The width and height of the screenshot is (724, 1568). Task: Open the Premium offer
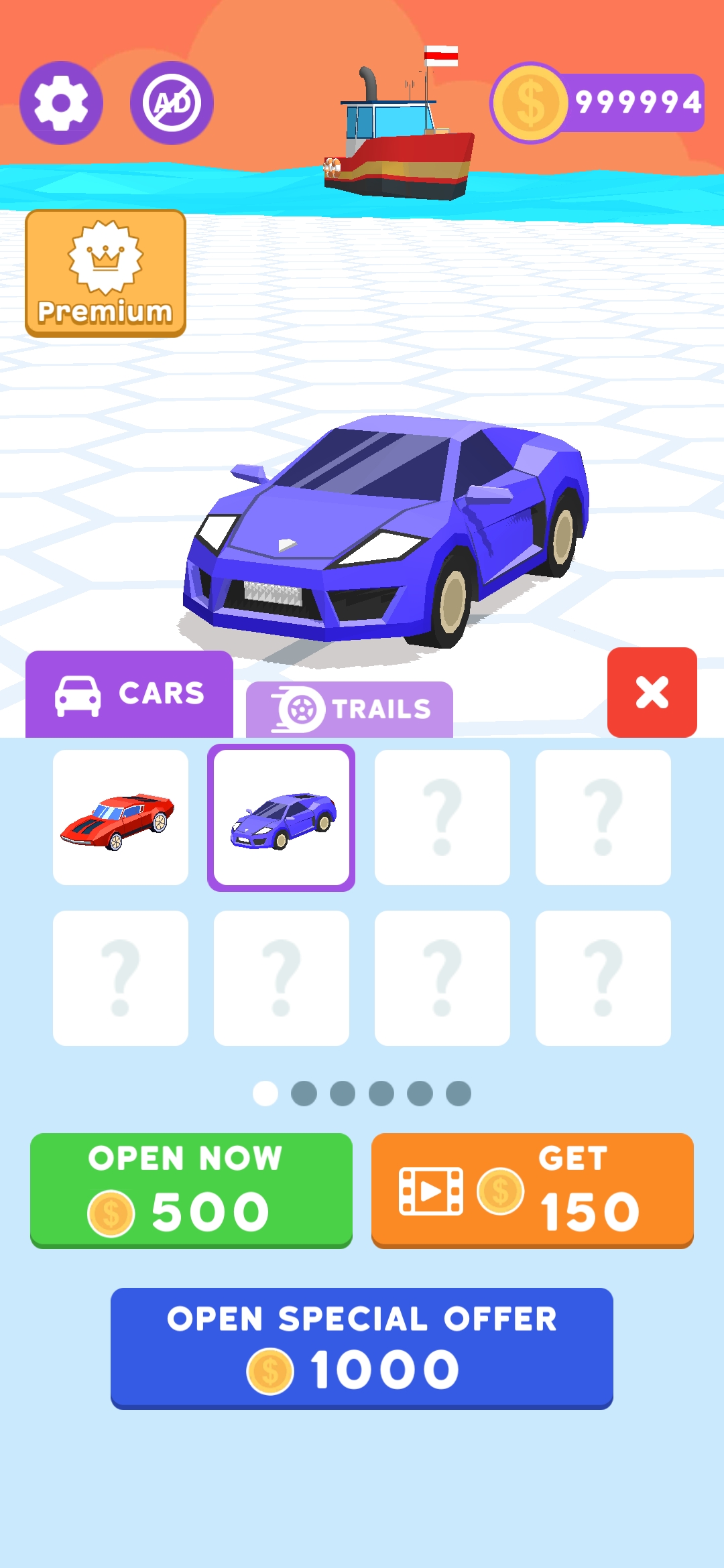click(x=105, y=273)
